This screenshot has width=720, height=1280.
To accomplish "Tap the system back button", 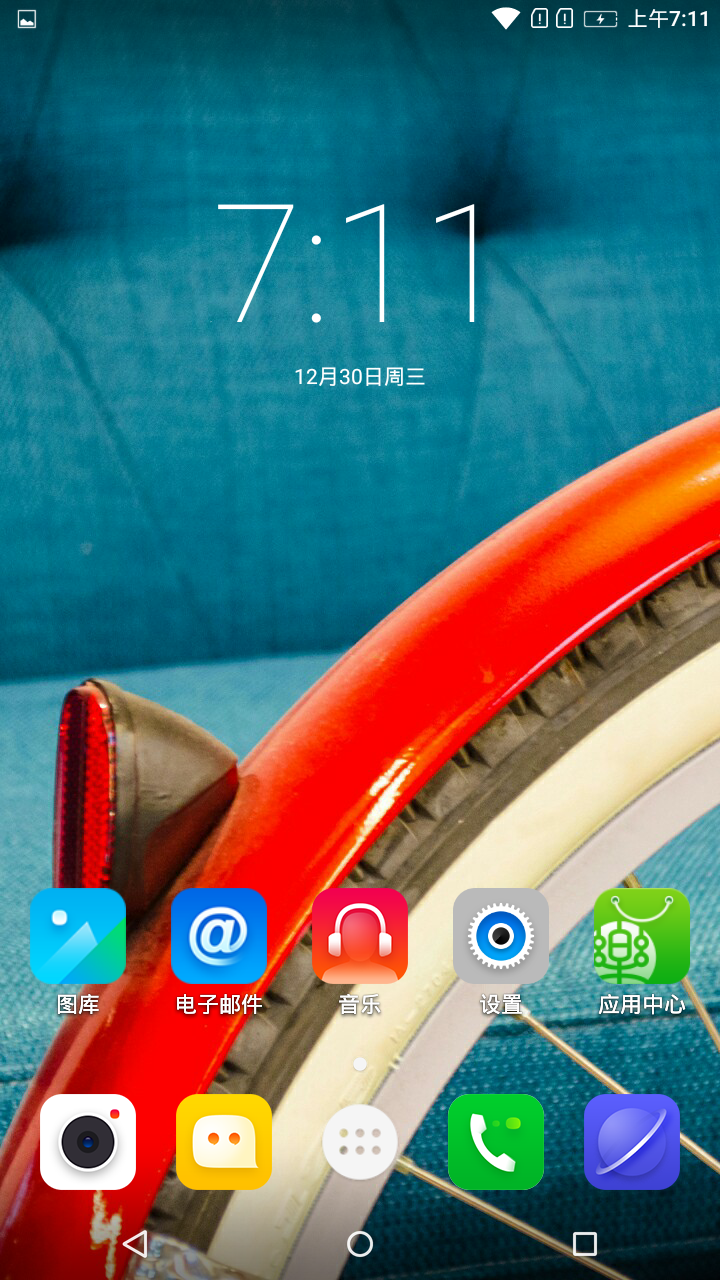I will point(135,1244).
